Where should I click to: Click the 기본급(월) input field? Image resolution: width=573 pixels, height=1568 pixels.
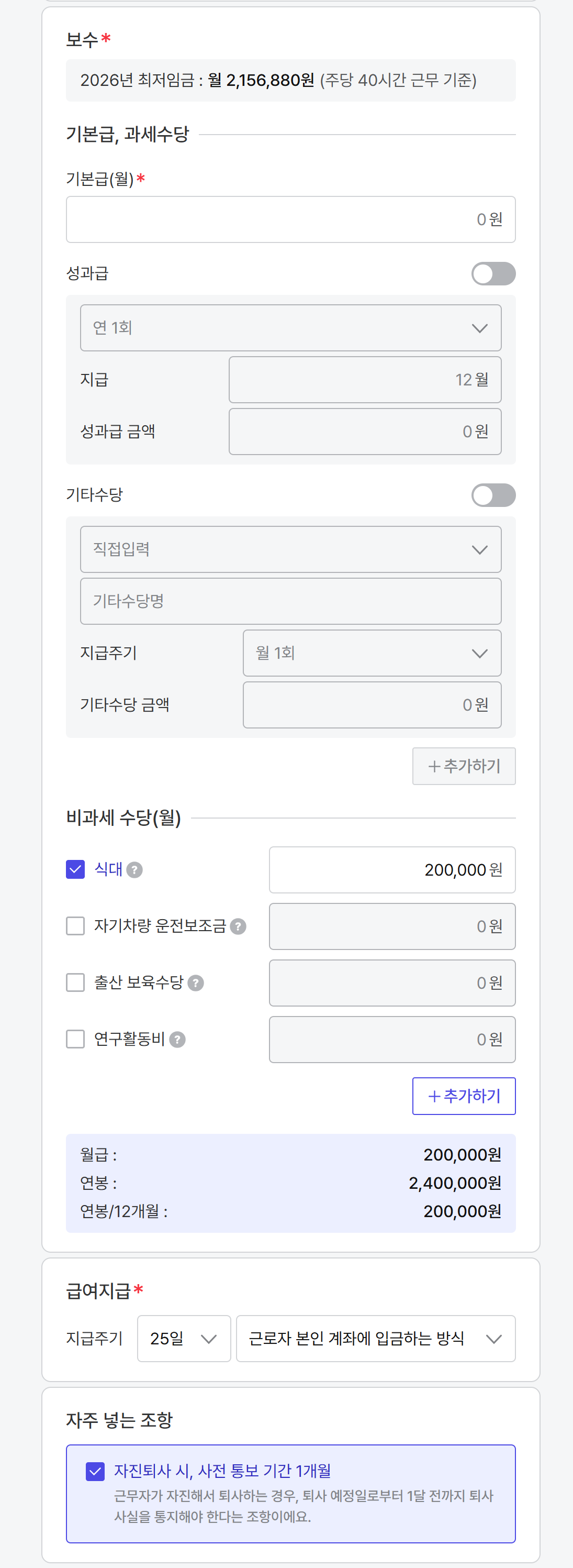(x=290, y=219)
